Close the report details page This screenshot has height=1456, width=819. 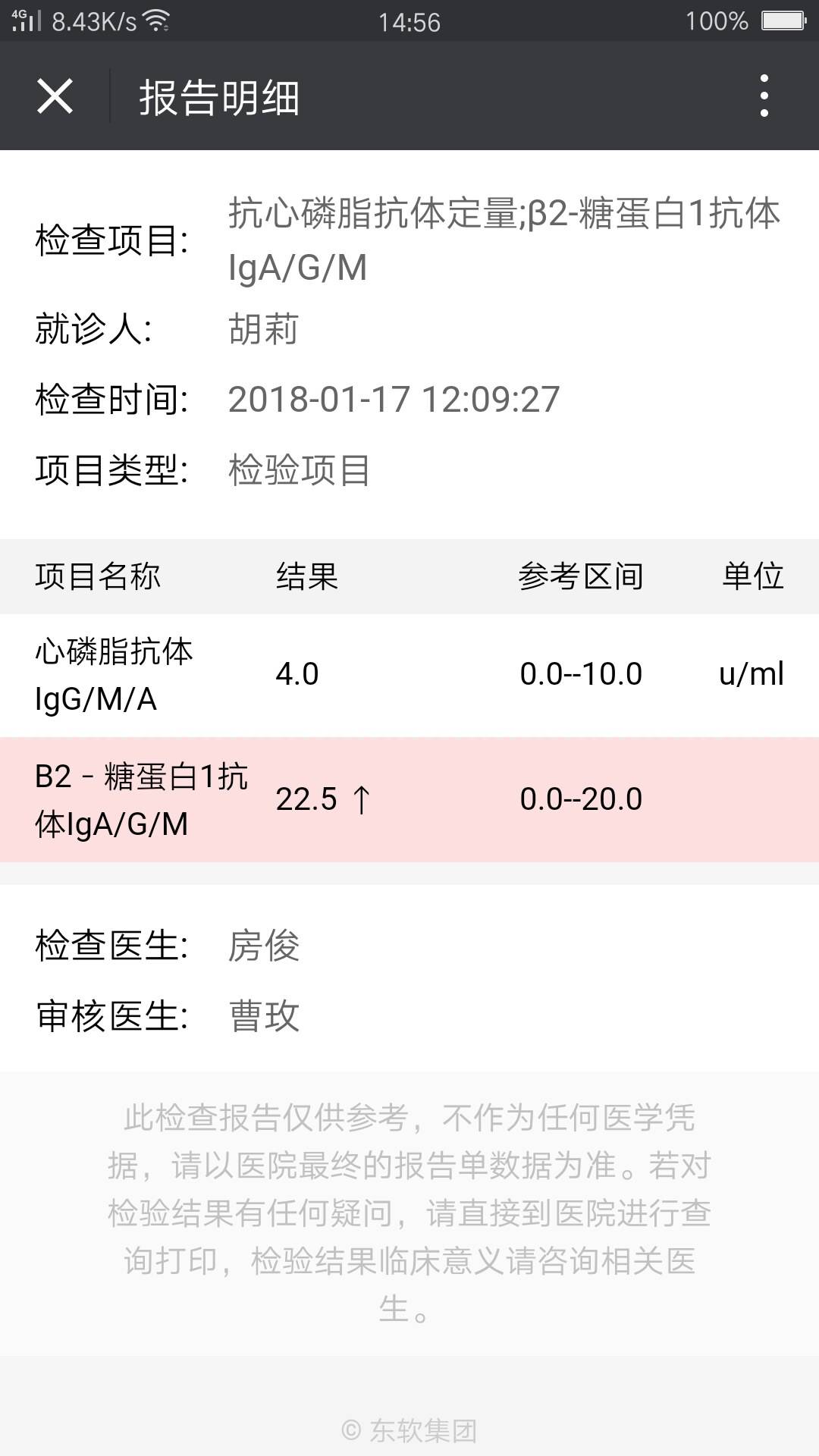pyautogui.click(x=55, y=96)
